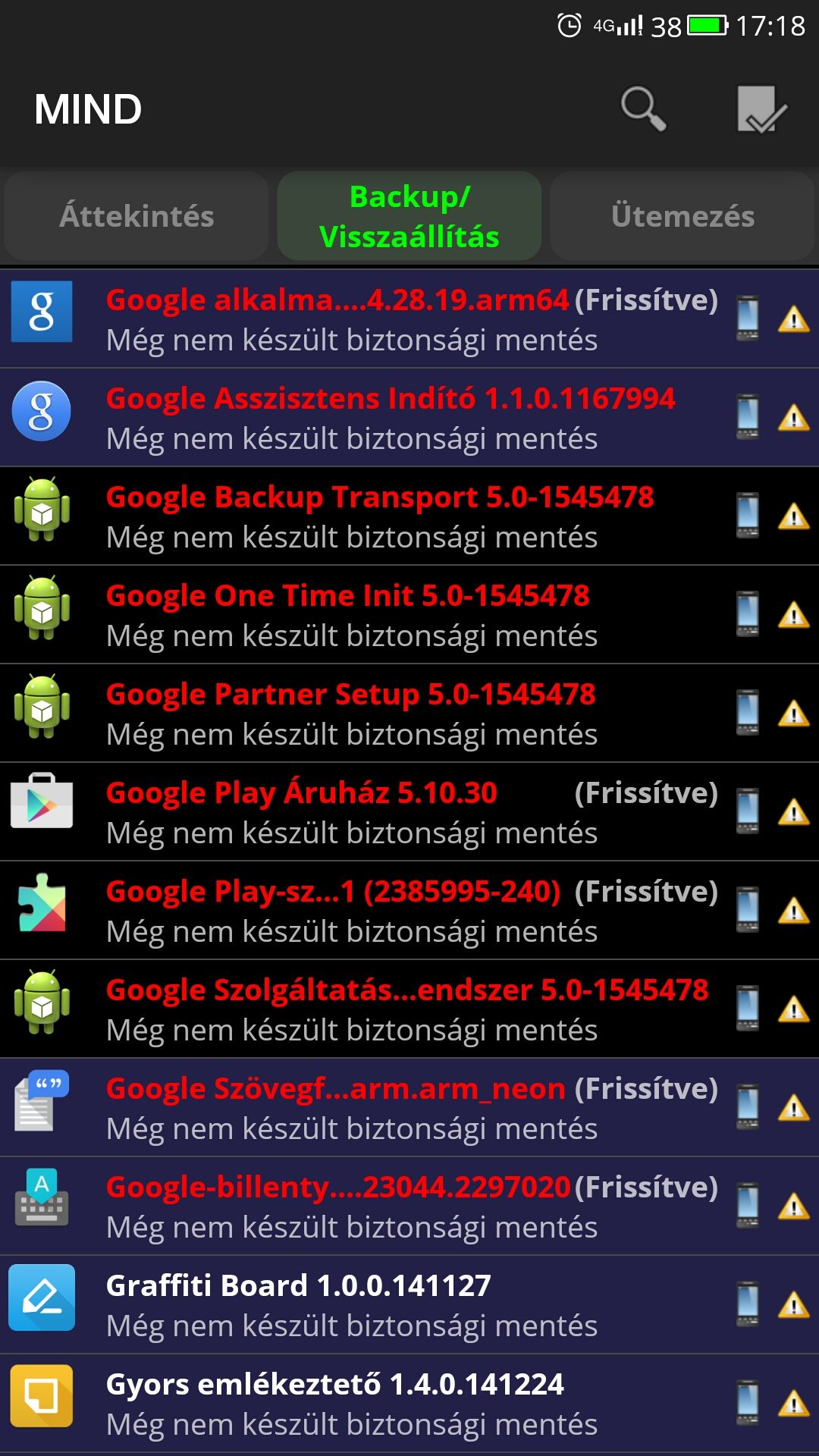Viewport: 819px width, 1456px height.
Task: Open Graffiti Board 1.0.0.141127 entry
Action: pos(409,1305)
